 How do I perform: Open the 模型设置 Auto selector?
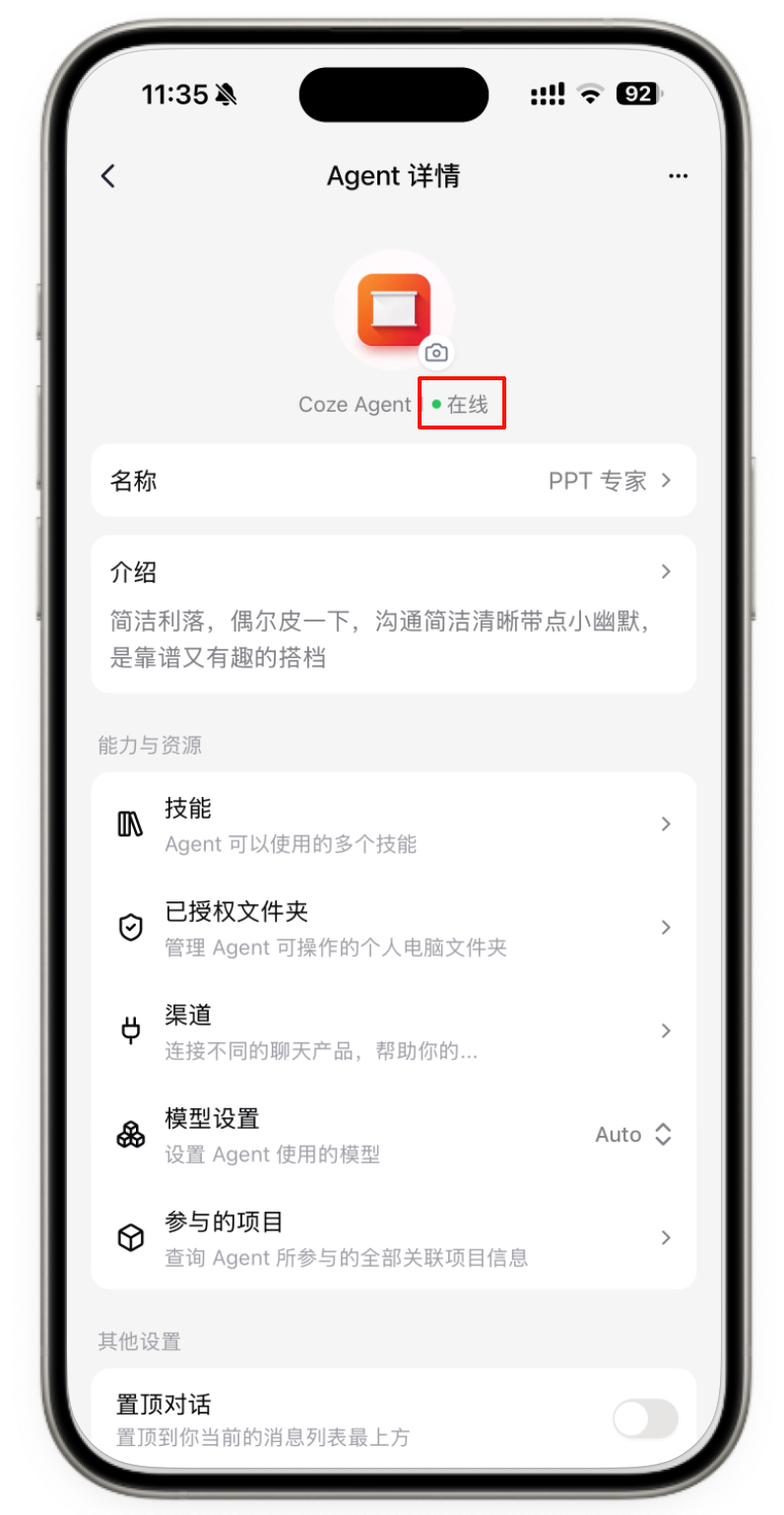tap(633, 1135)
